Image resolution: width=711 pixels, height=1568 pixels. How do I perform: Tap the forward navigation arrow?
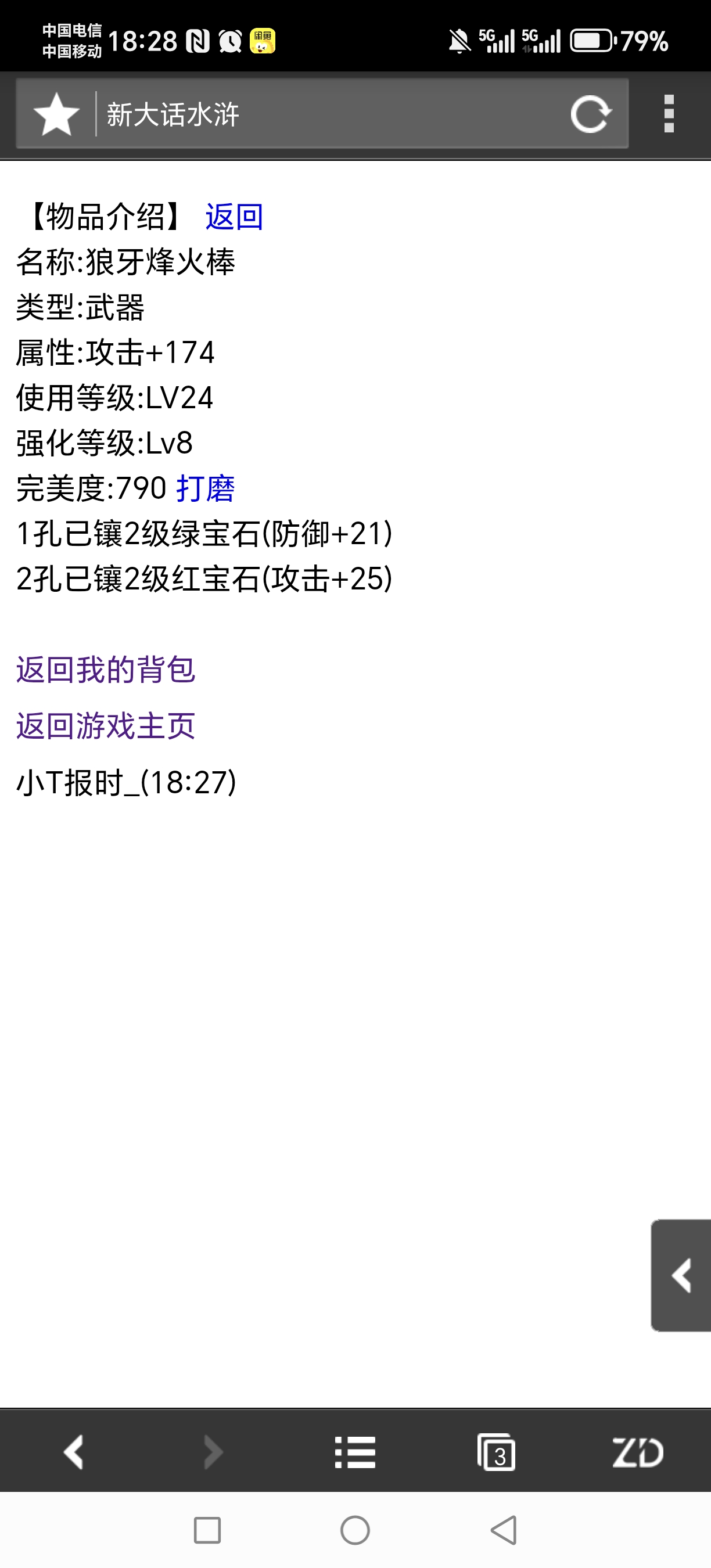pyautogui.click(x=213, y=1454)
